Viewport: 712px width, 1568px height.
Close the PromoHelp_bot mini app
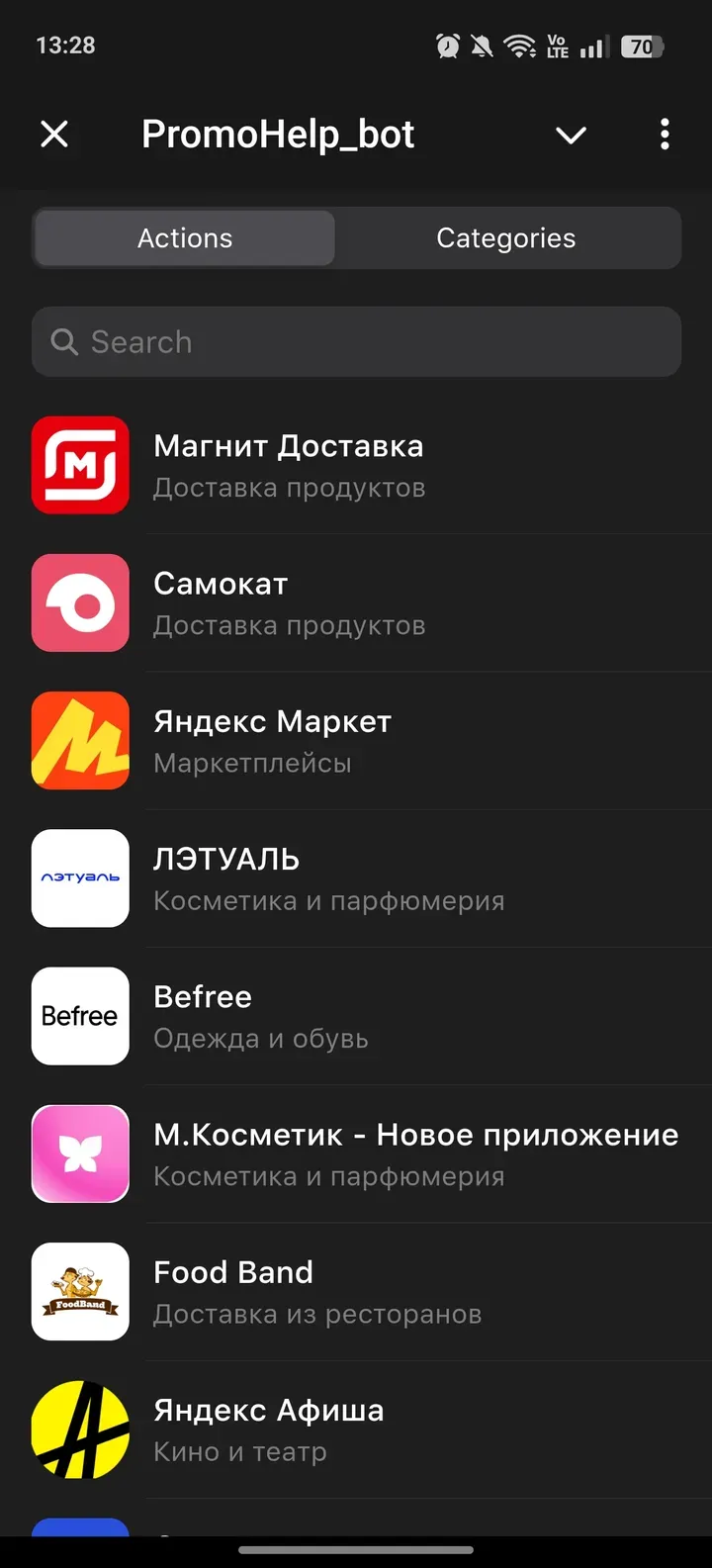[x=54, y=135]
